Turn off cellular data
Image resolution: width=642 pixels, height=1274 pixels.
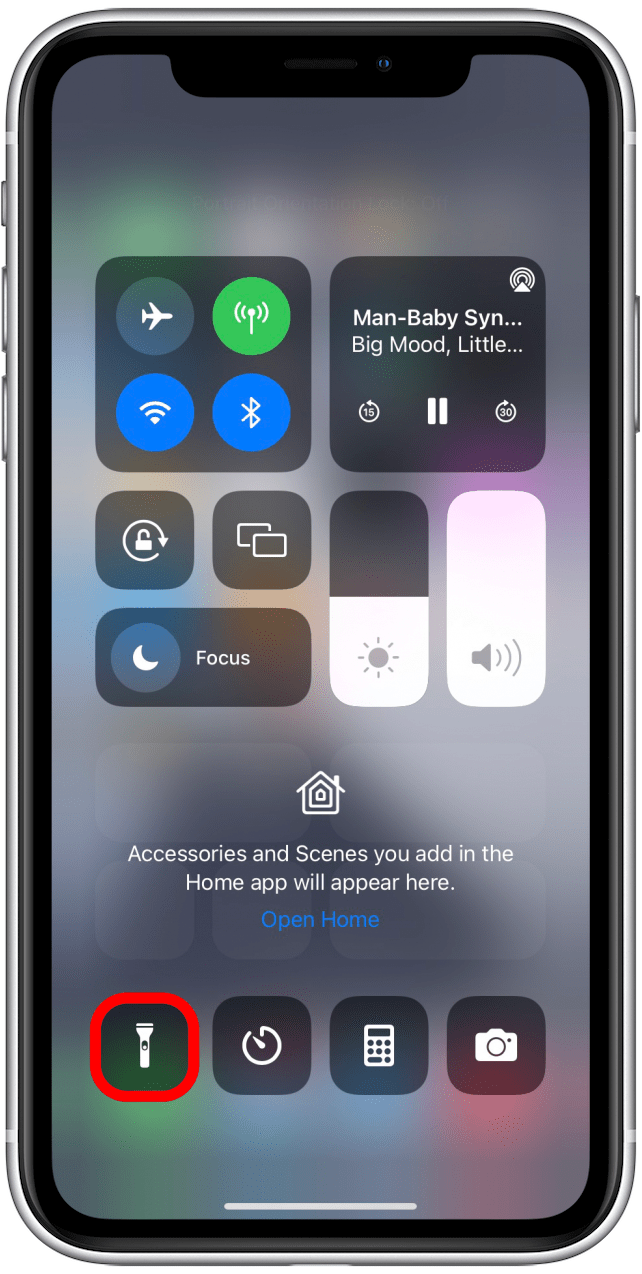tap(251, 317)
